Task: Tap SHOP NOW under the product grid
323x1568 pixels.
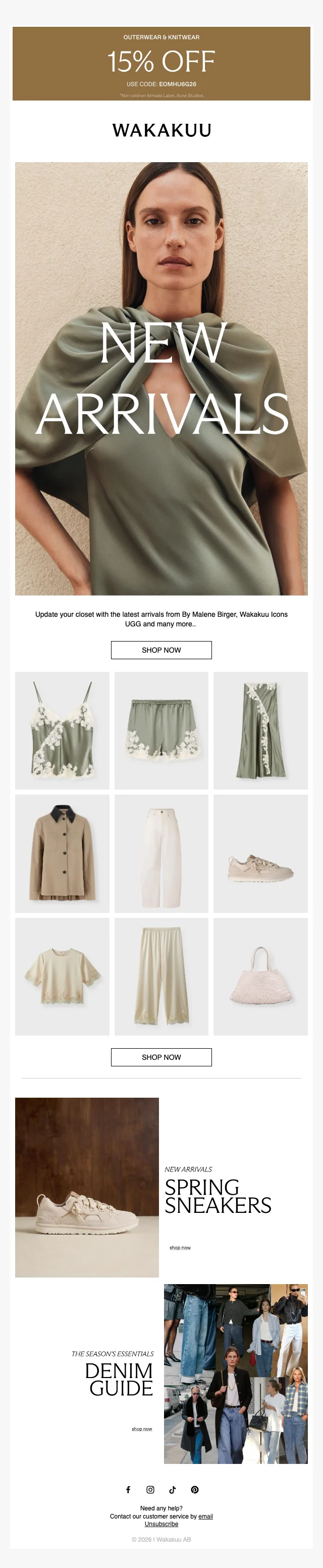Action: pyautogui.click(x=161, y=1057)
